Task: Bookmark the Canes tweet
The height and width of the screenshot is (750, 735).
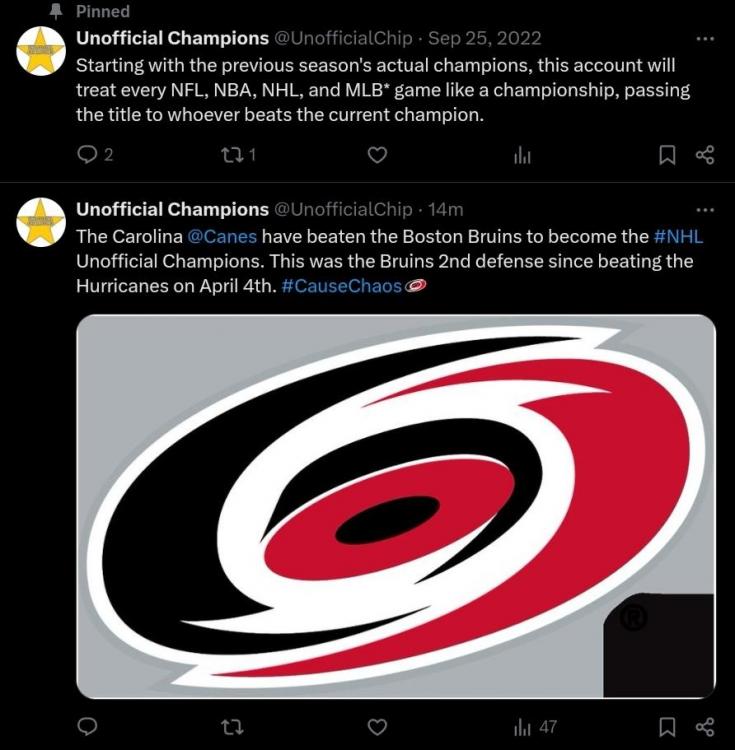Action: click(x=668, y=726)
